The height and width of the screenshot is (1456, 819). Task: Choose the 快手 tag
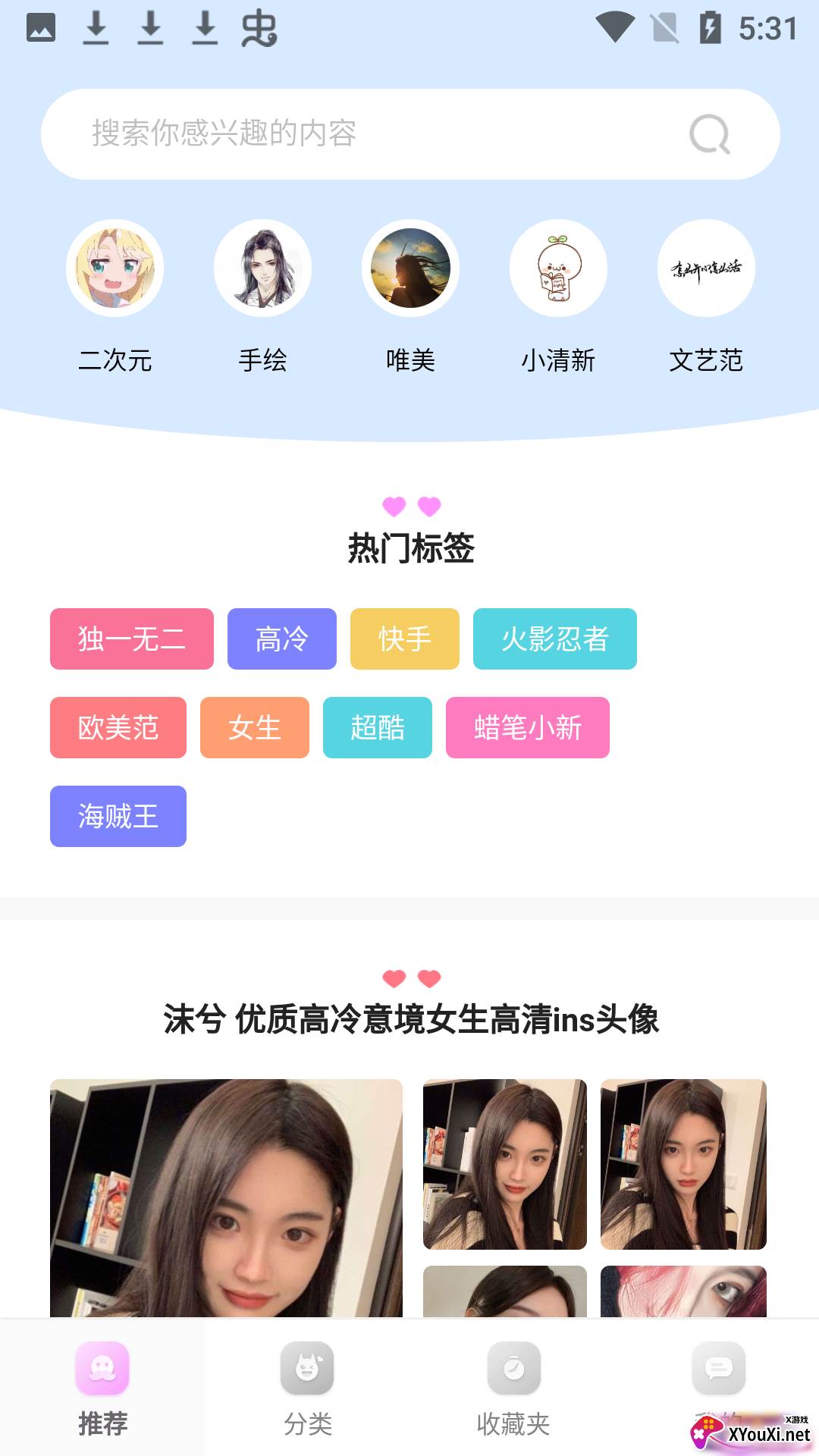tap(405, 639)
